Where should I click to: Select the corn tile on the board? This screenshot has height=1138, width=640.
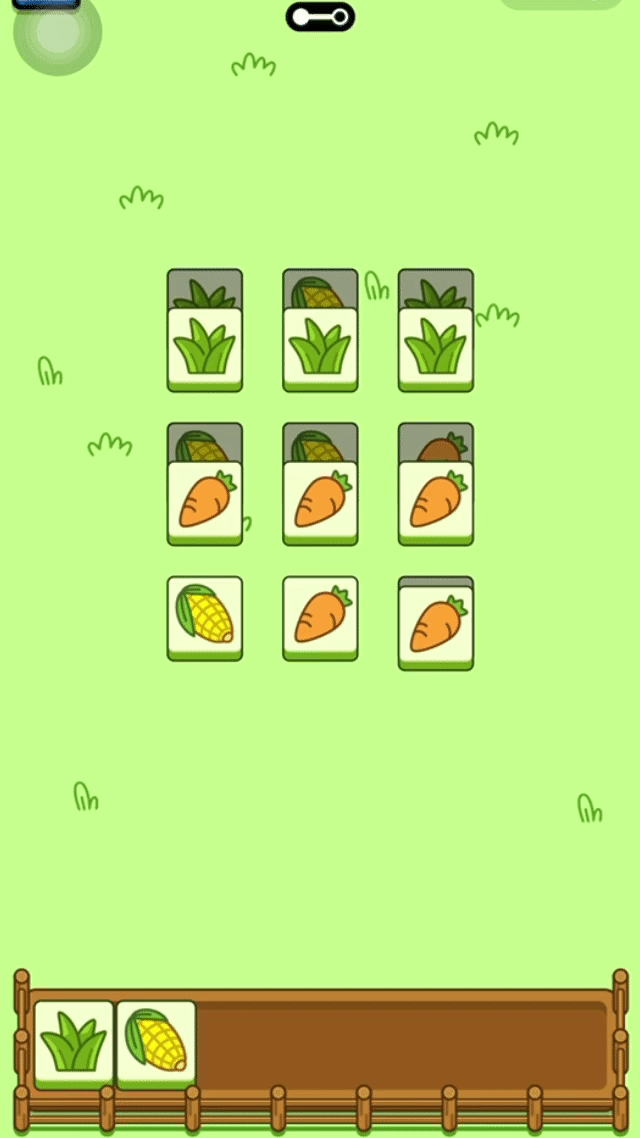coord(205,616)
